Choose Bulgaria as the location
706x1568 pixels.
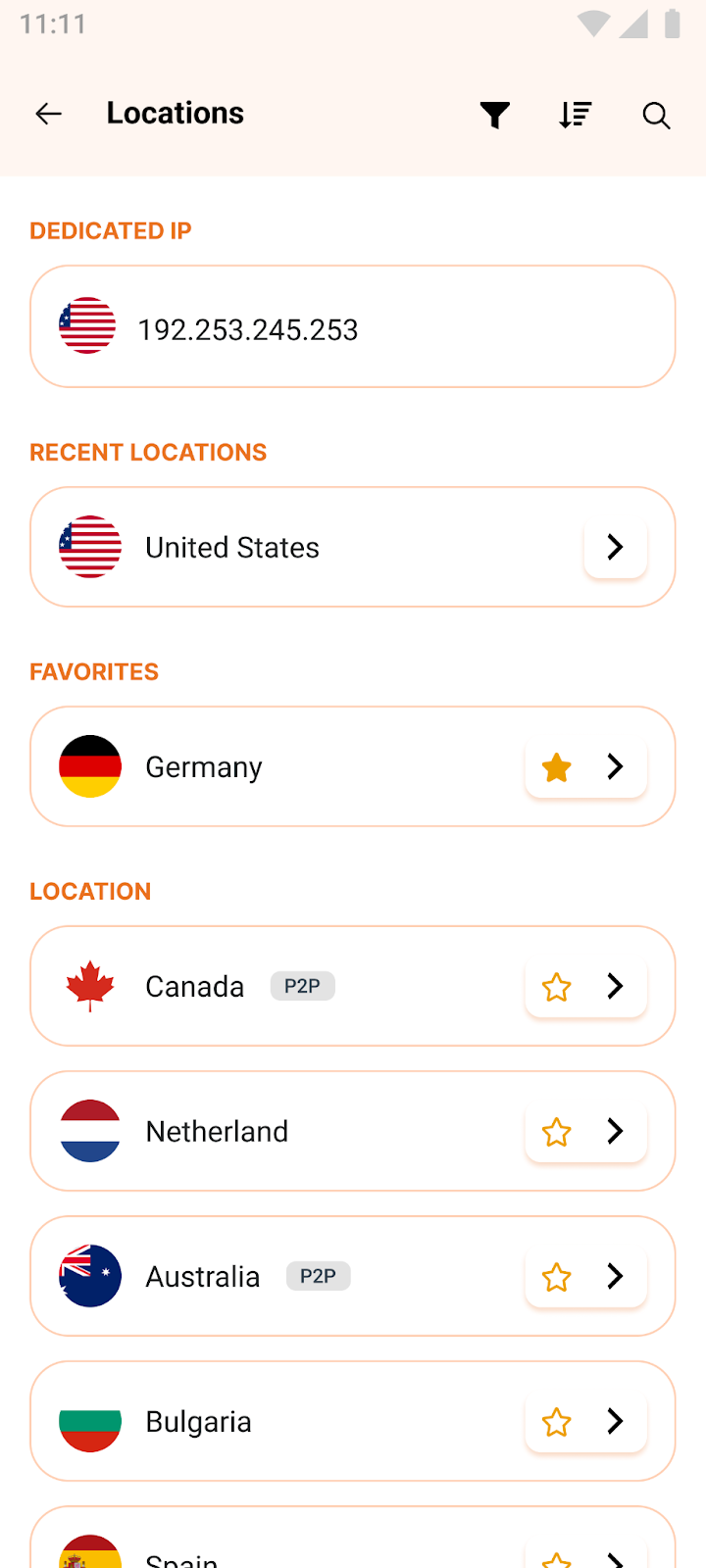198,1422
